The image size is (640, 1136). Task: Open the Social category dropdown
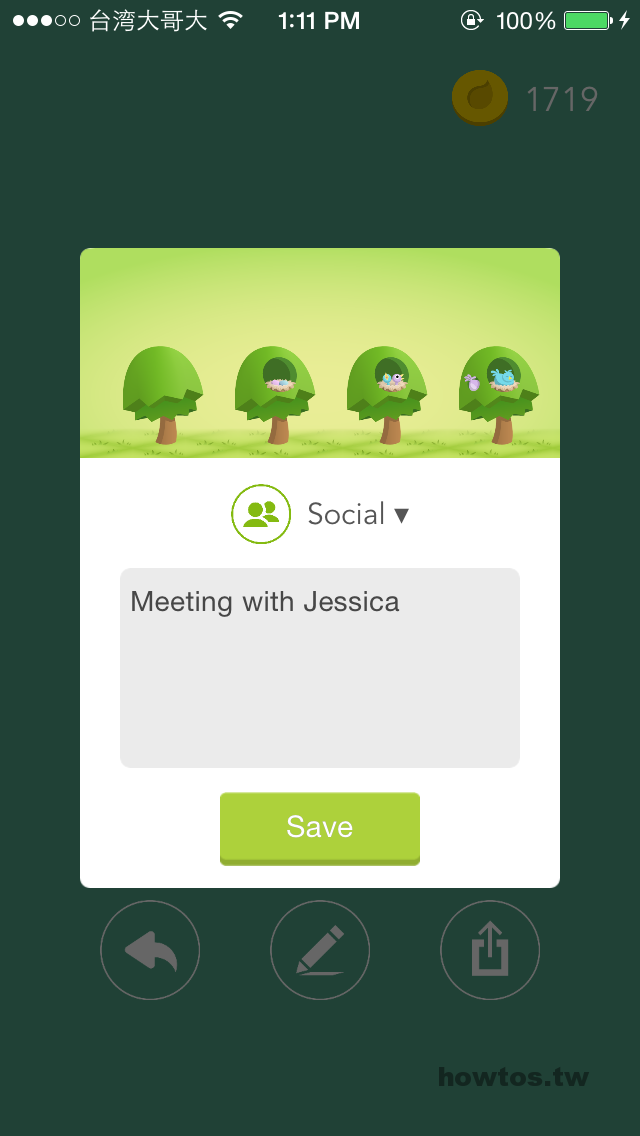[x=358, y=514]
